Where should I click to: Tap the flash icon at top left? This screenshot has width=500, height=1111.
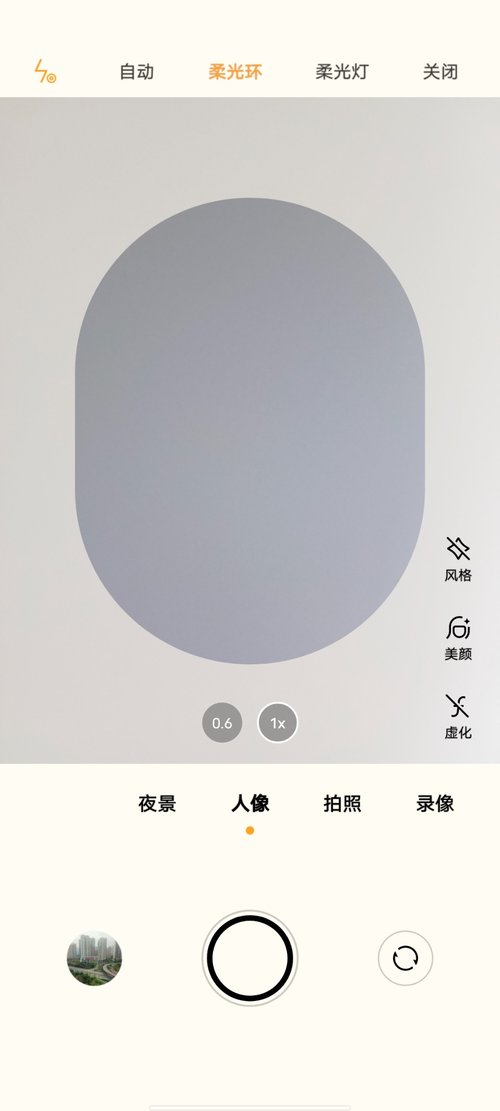coord(45,72)
